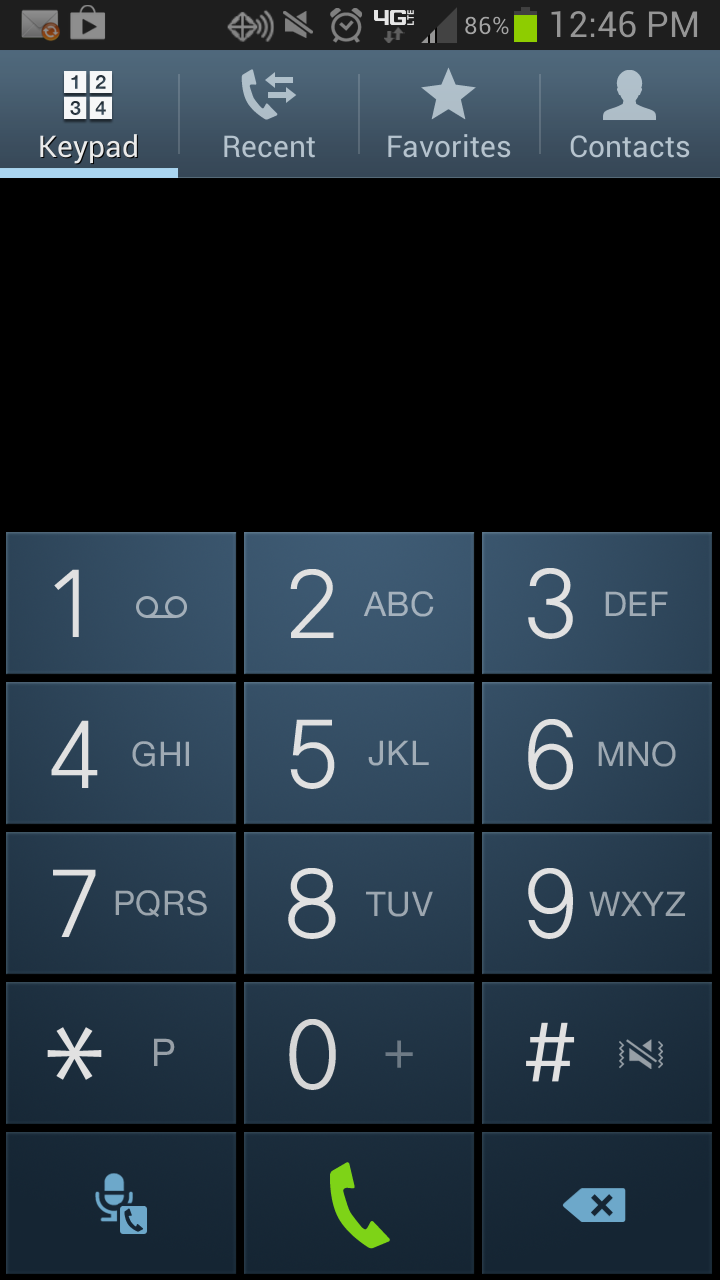Select the Keypad tab
The image size is (720, 1280).
point(89,115)
